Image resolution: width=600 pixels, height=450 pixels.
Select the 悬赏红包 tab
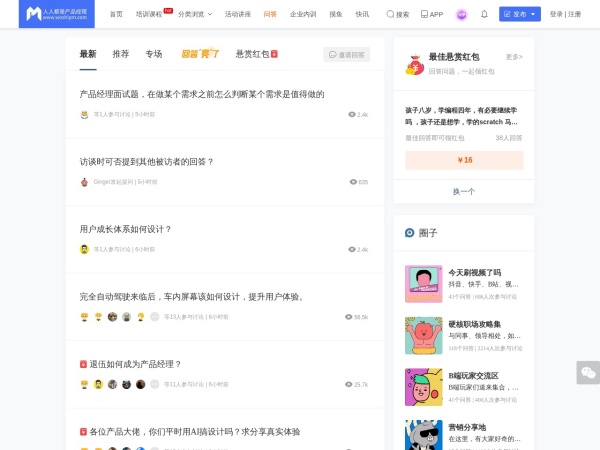pos(255,54)
